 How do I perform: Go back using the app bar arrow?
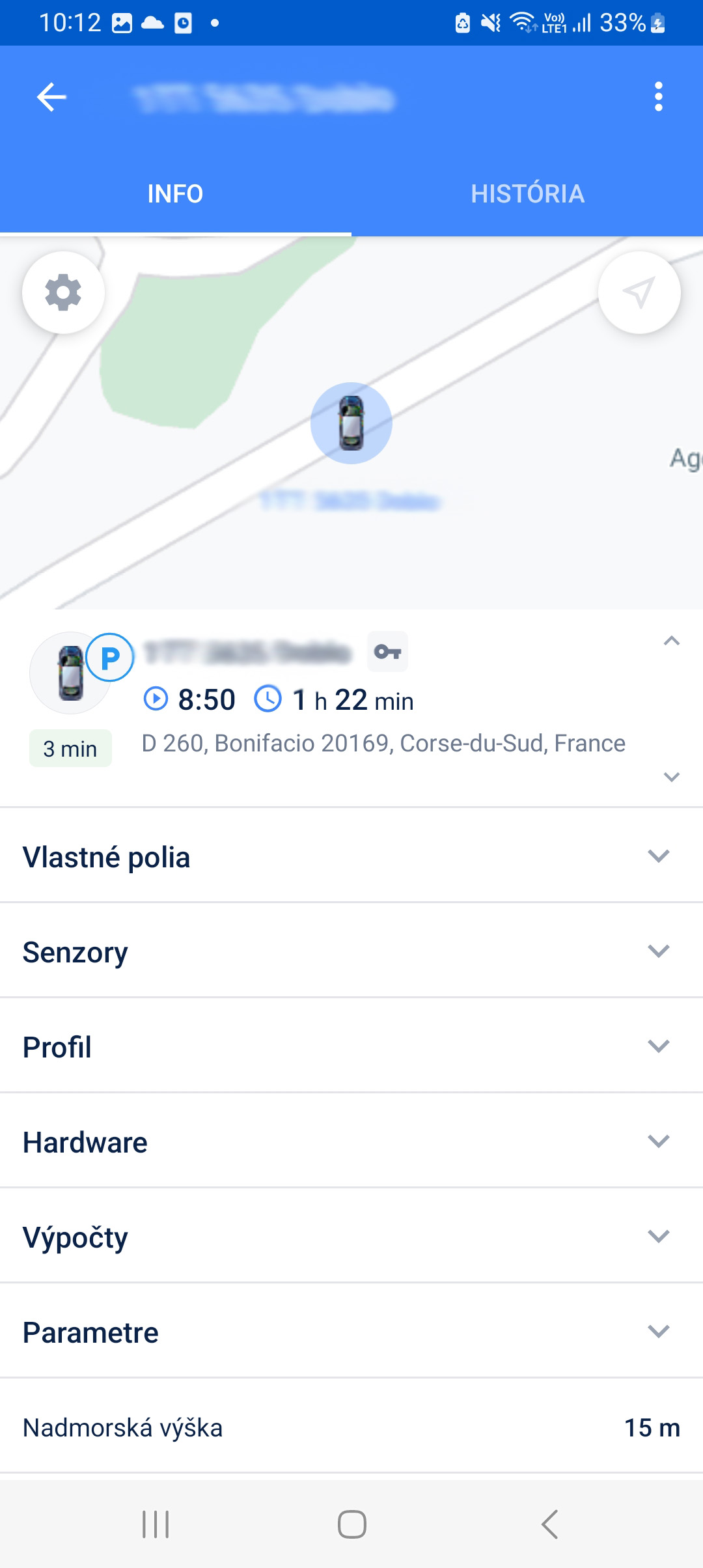[52, 98]
